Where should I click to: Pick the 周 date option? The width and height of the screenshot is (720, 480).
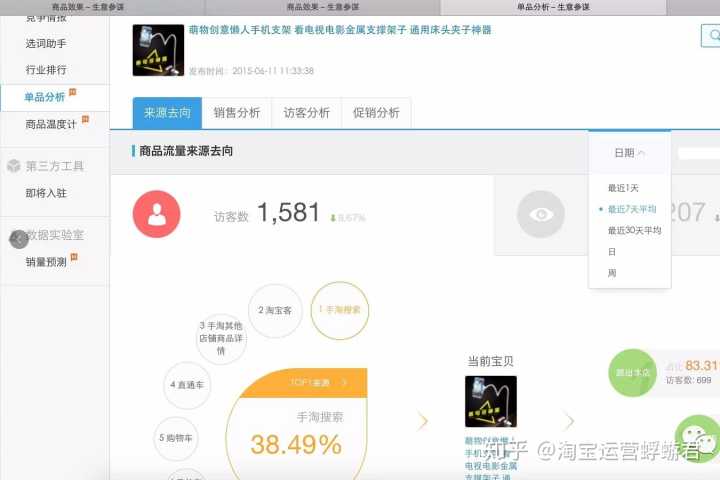(x=612, y=273)
